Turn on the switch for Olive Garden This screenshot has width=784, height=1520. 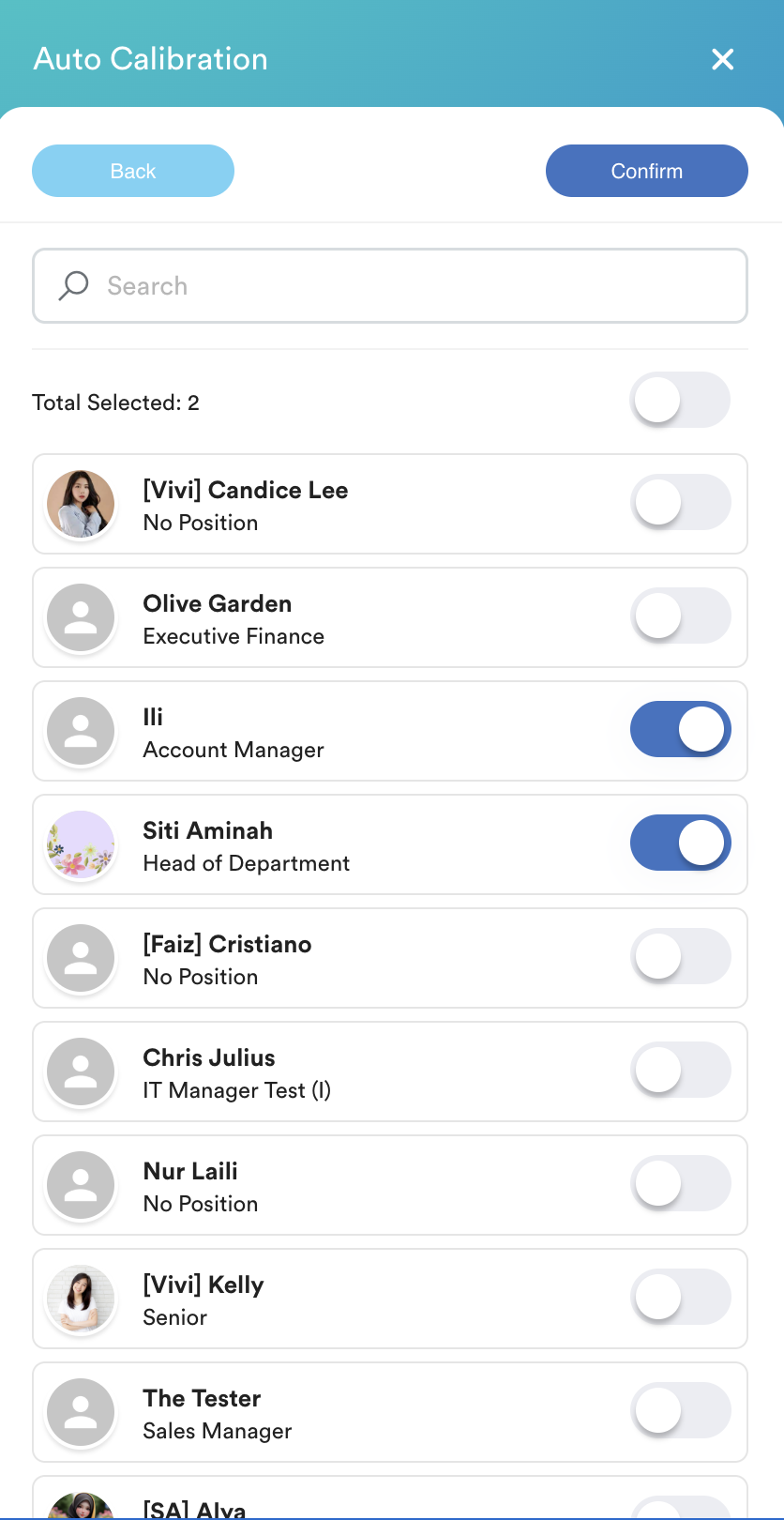click(x=680, y=616)
